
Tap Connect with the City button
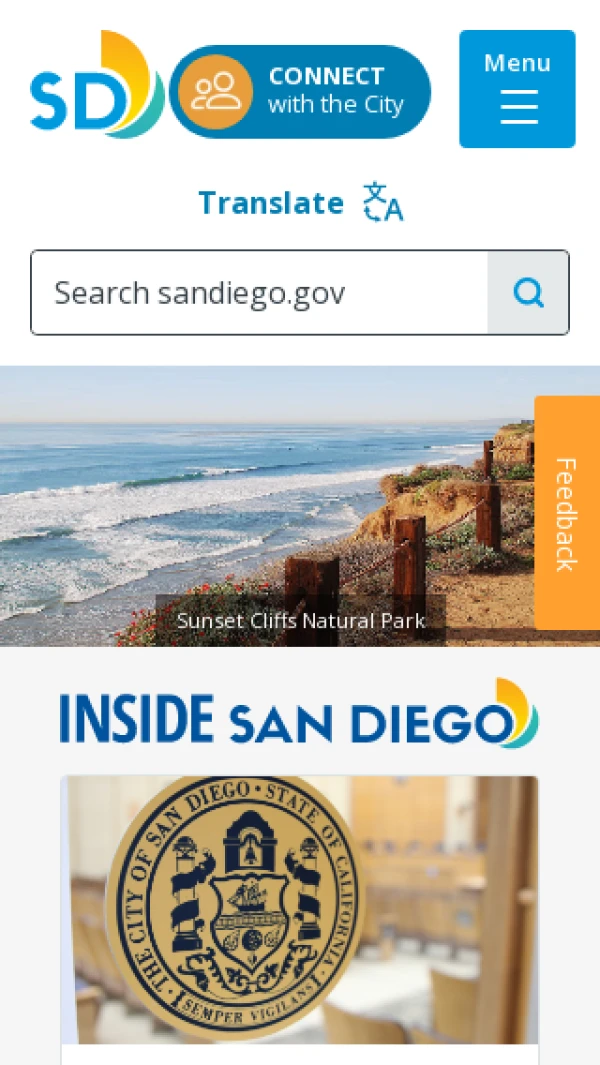[x=301, y=91]
